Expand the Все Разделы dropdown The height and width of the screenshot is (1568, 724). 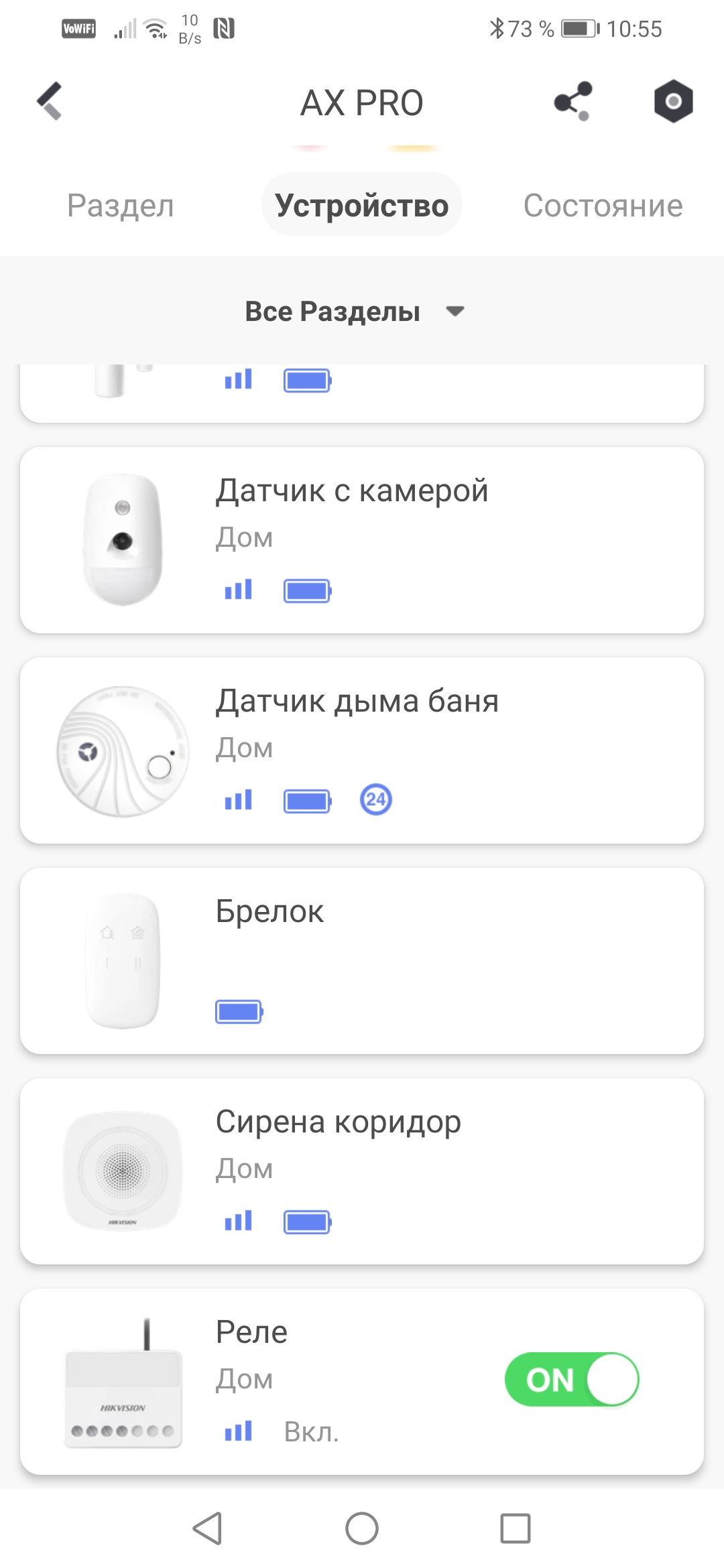click(355, 312)
